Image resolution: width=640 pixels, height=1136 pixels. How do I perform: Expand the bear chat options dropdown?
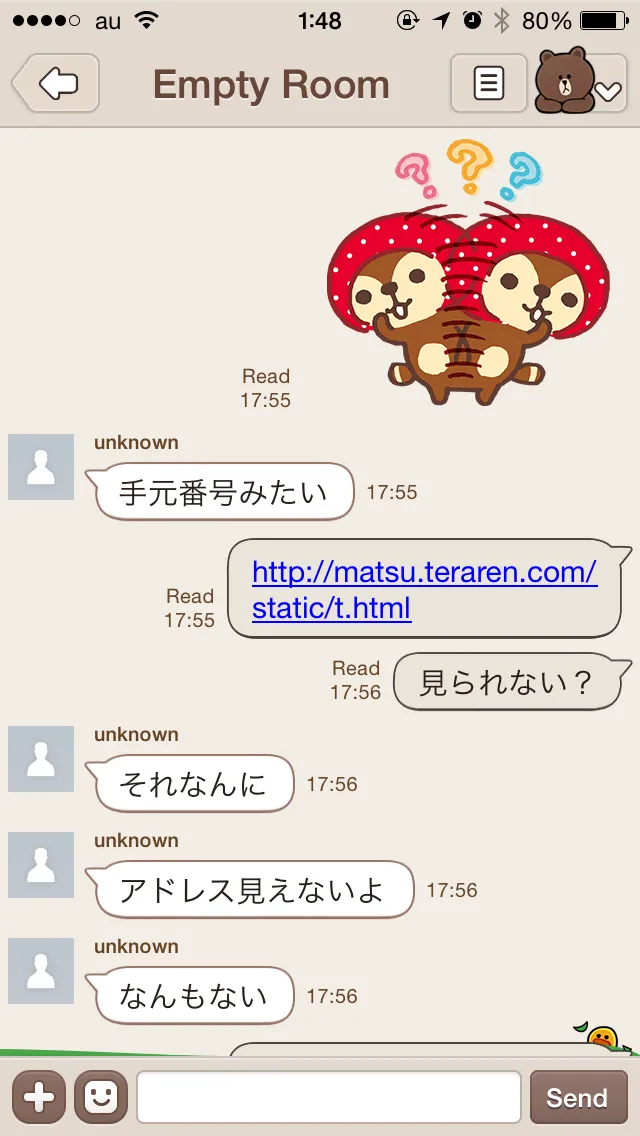pyautogui.click(x=580, y=83)
